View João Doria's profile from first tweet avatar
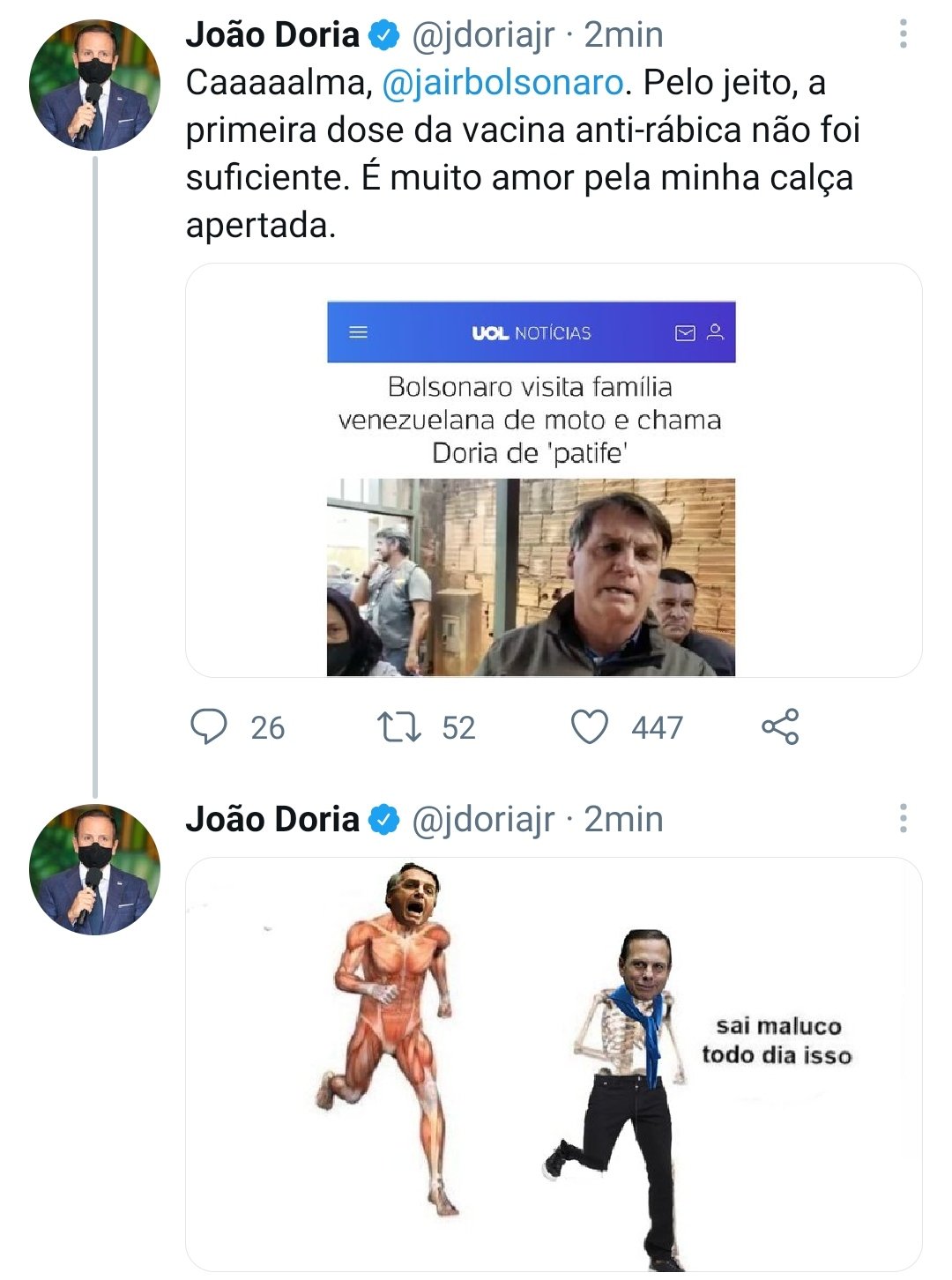This screenshot has width=952, height=1280. (95, 86)
